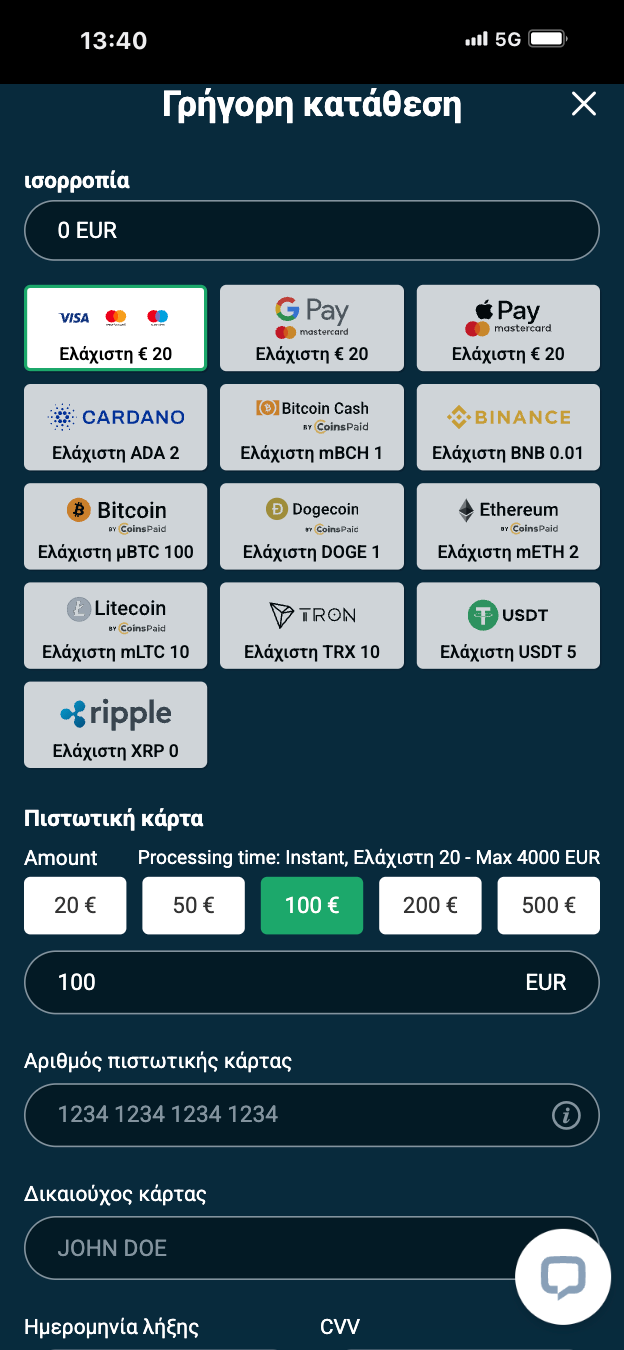This screenshot has height=1350, width=624.
Task: Select Bitcoin deposit option
Action: (x=115, y=526)
